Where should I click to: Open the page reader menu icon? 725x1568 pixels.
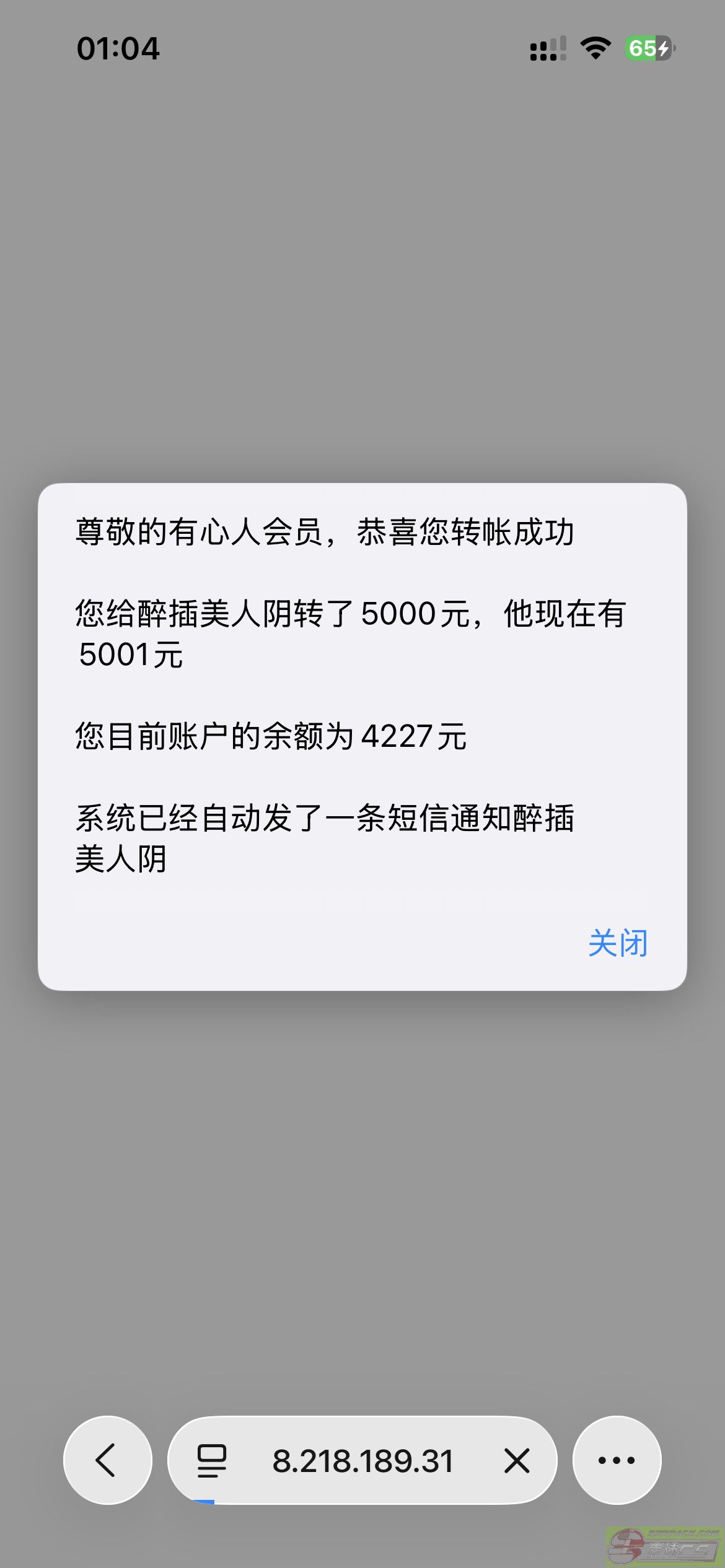[x=211, y=1460]
